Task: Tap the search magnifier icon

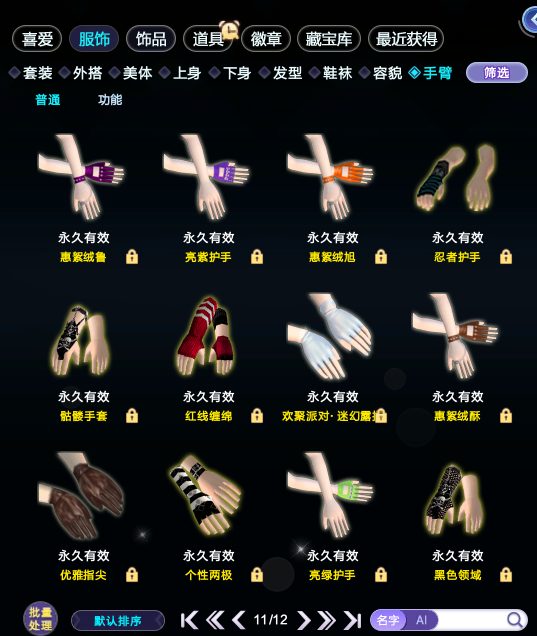Action: click(515, 620)
